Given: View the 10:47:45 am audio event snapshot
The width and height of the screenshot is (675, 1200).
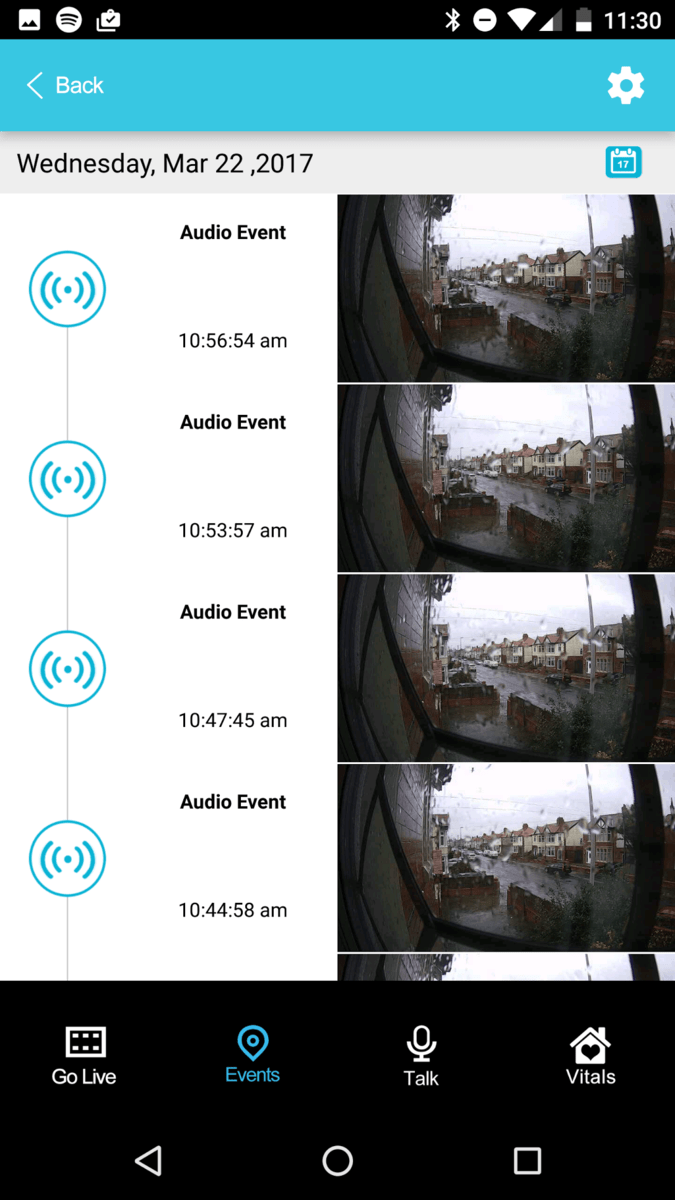Looking at the screenshot, I should click(x=505, y=668).
